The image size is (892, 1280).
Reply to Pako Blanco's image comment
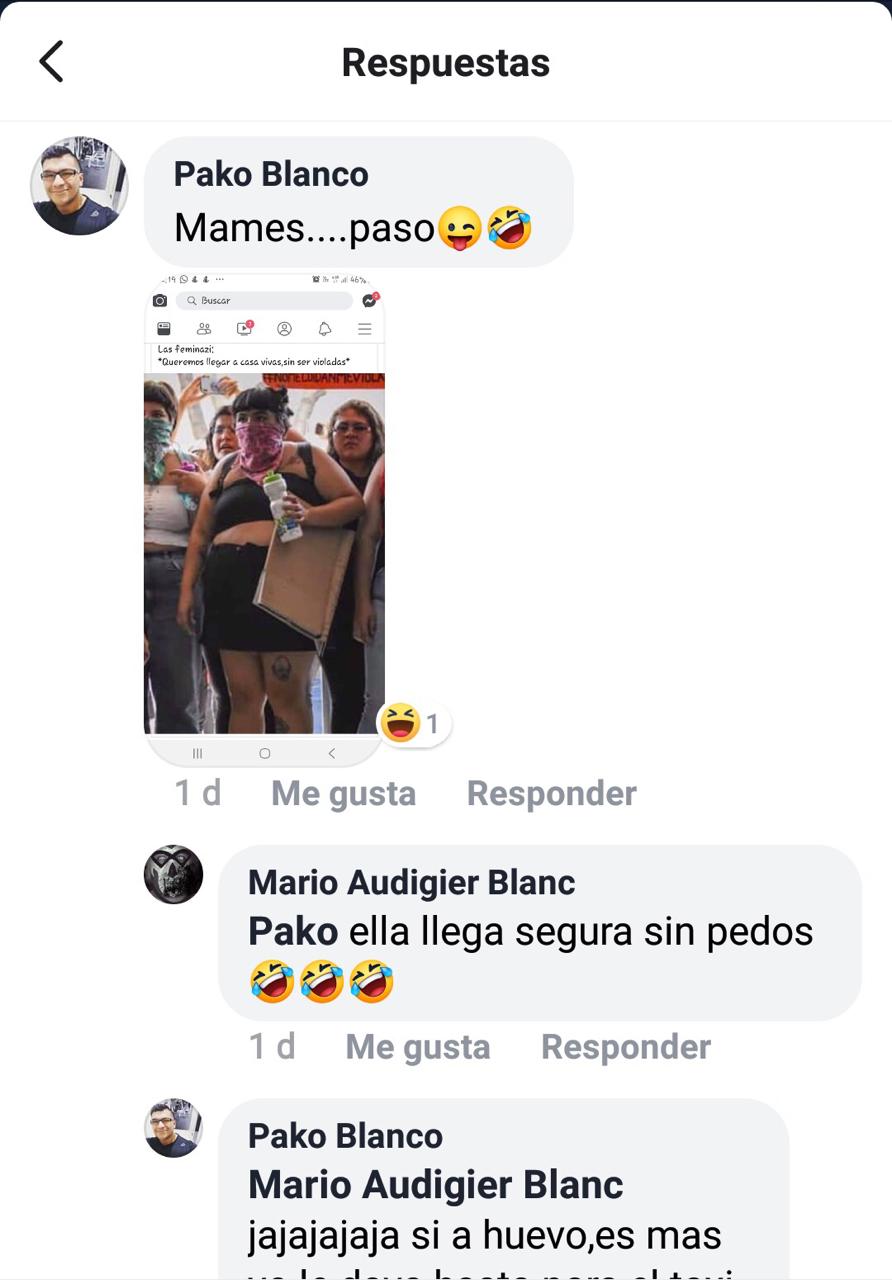click(x=551, y=793)
